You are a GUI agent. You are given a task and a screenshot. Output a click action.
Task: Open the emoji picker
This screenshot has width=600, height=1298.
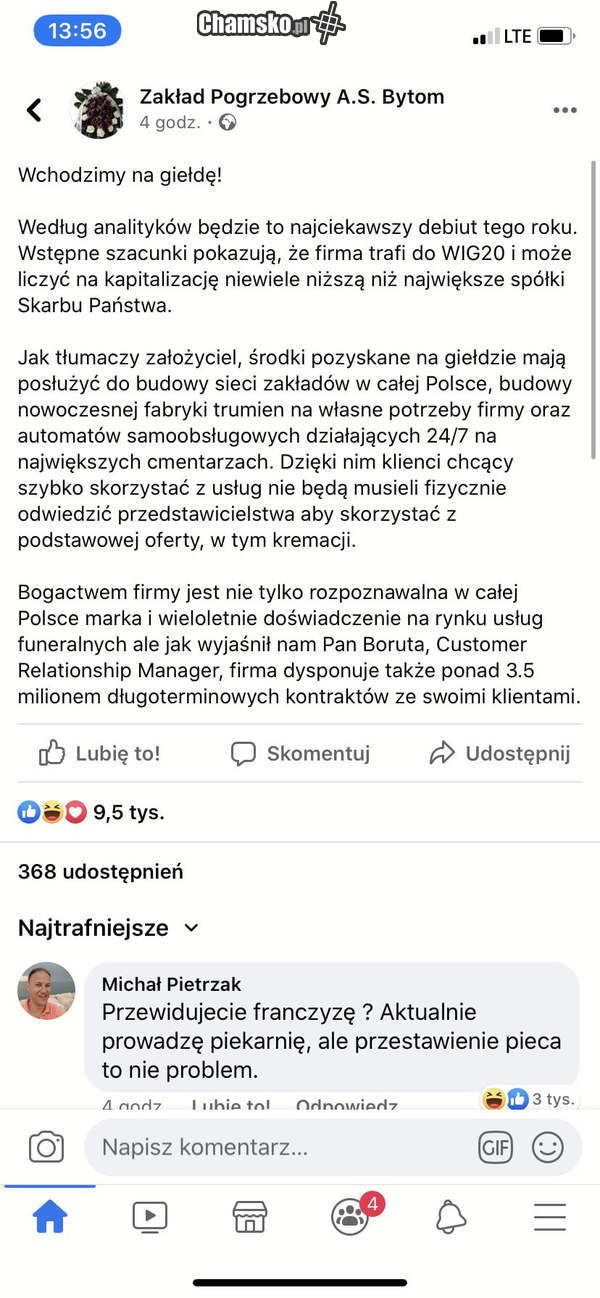(547, 1147)
